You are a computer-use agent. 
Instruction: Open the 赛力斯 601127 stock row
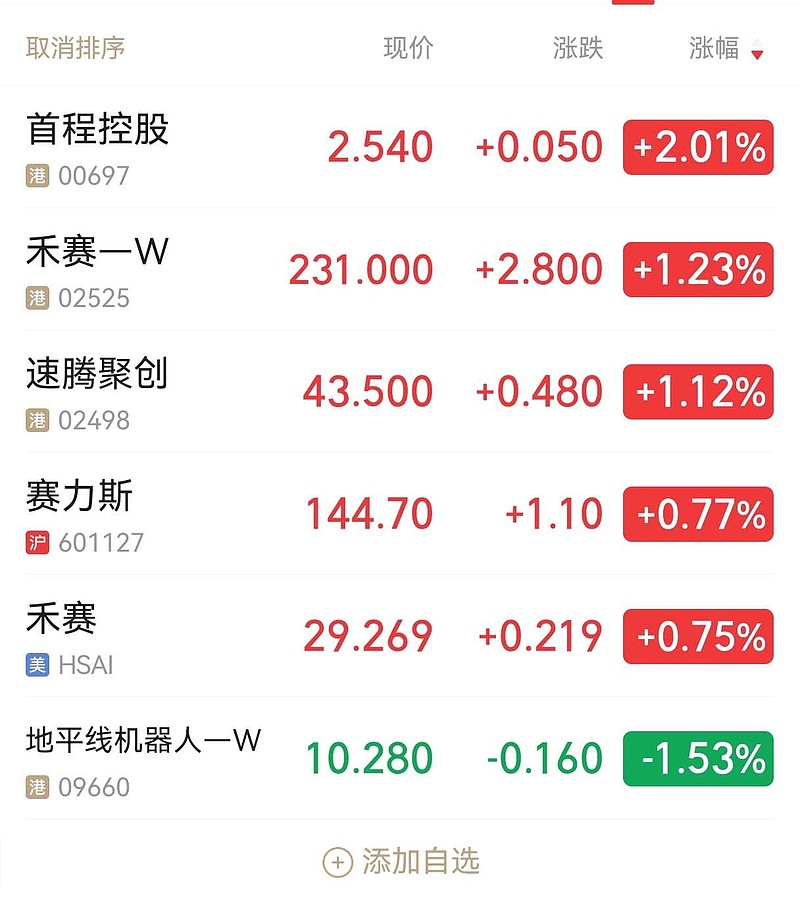click(x=400, y=514)
